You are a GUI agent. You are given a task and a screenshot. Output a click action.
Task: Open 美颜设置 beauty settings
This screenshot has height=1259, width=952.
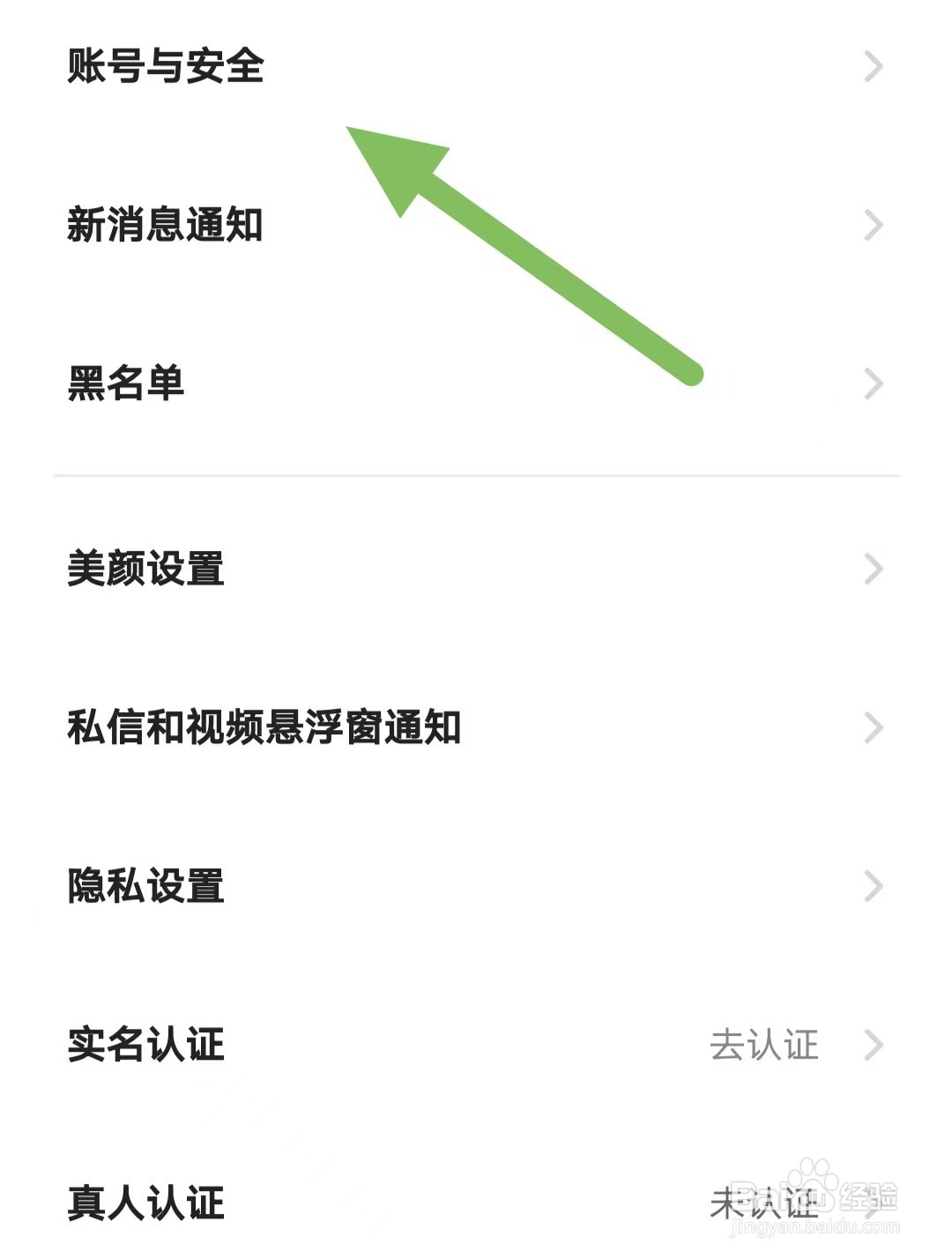147,570
